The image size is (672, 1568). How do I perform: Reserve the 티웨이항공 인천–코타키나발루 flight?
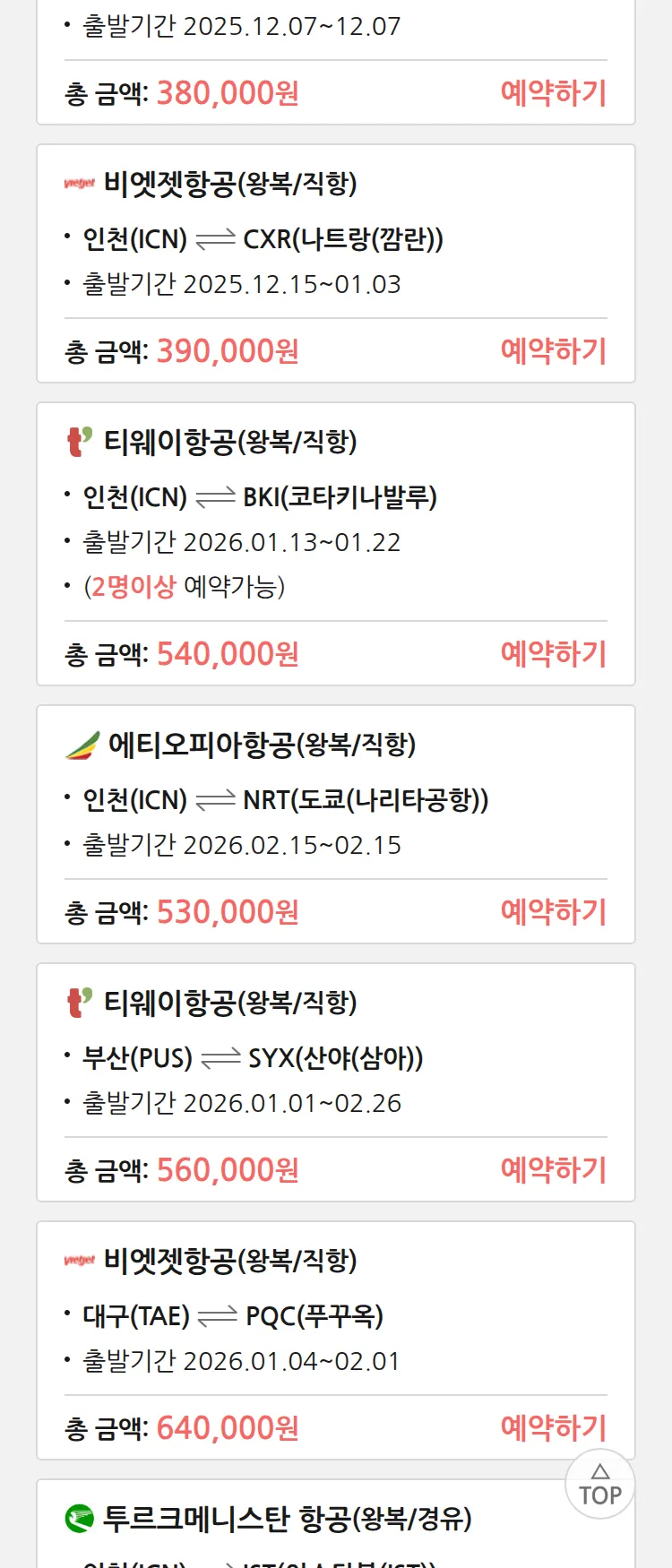click(x=553, y=654)
